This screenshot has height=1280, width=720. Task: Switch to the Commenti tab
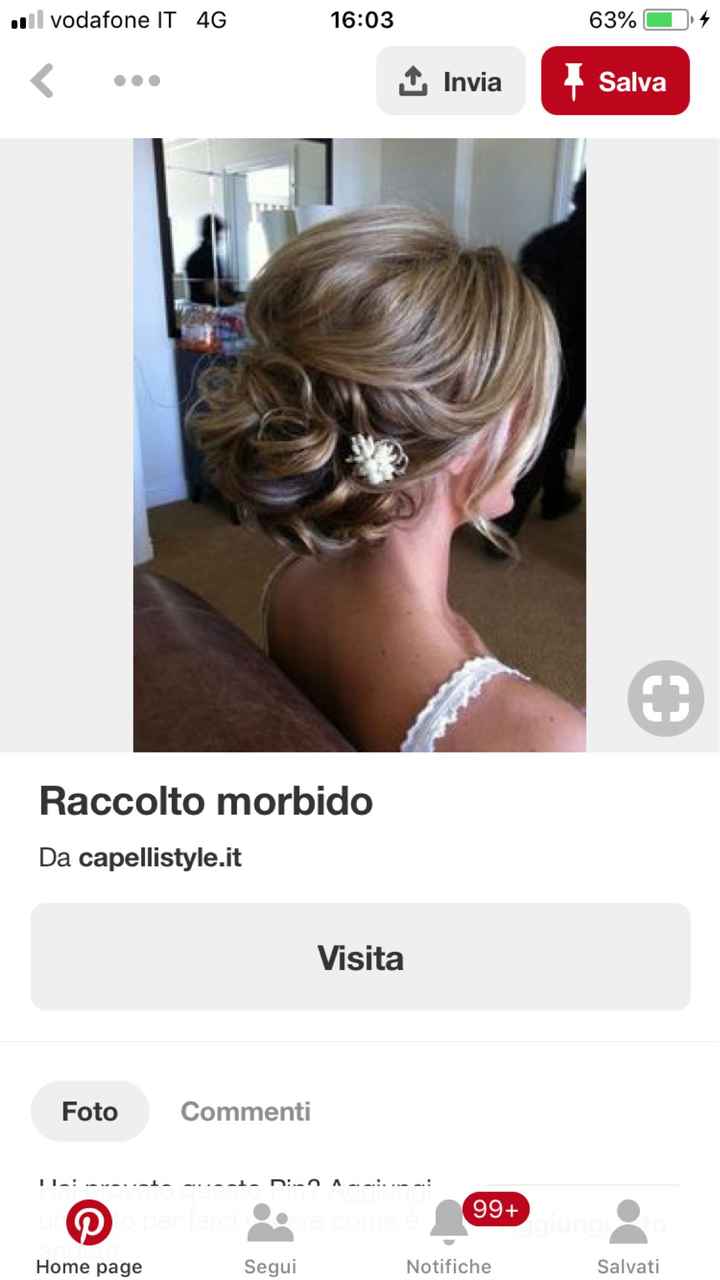click(245, 1111)
